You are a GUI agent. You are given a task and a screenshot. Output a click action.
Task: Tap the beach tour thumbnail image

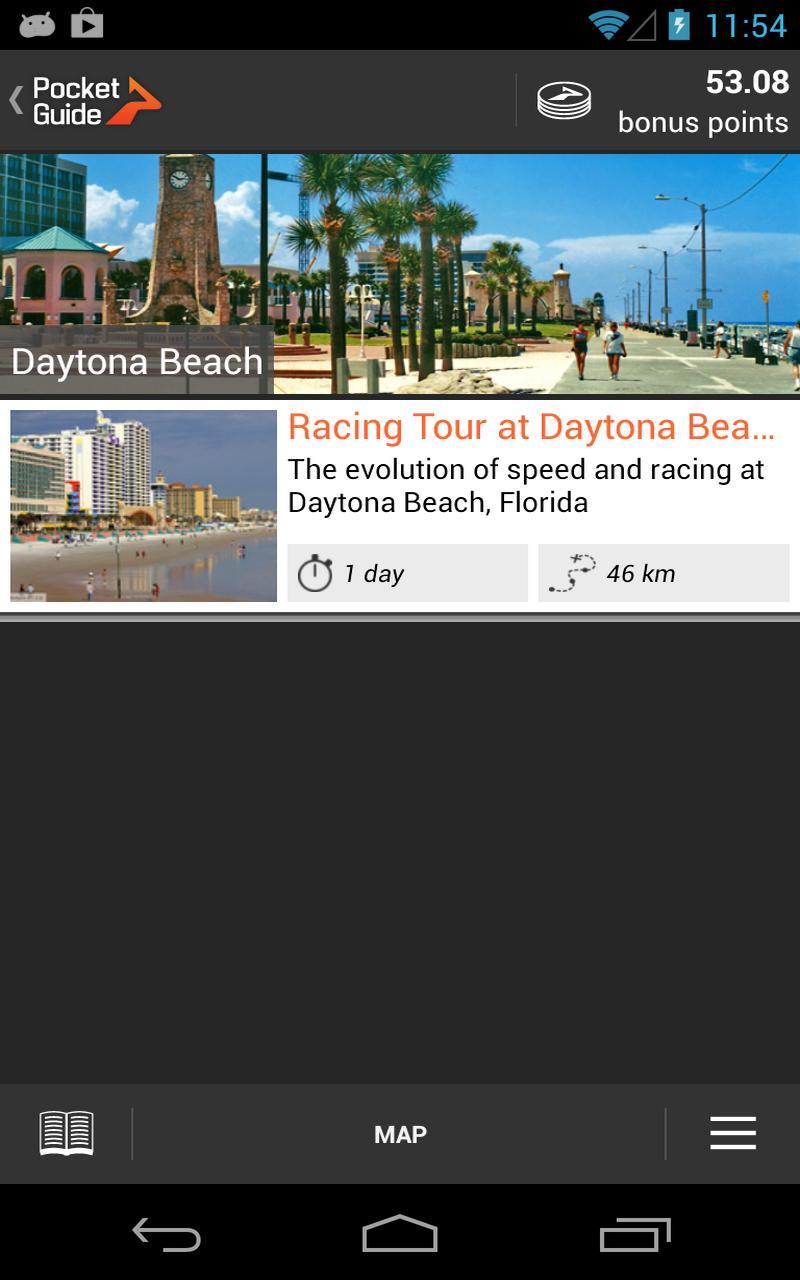pyautogui.click(x=142, y=506)
